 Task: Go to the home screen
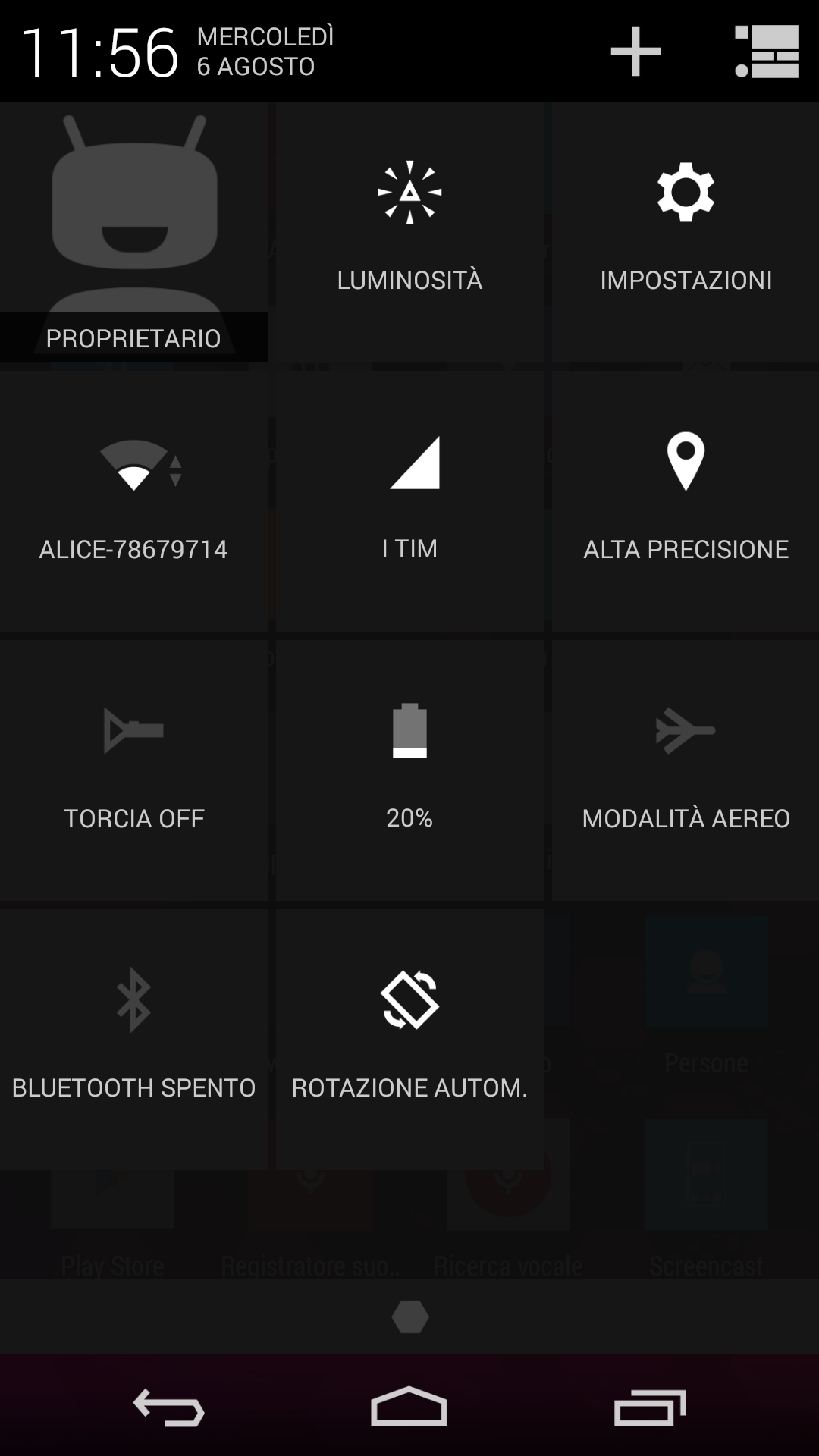(x=409, y=1406)
